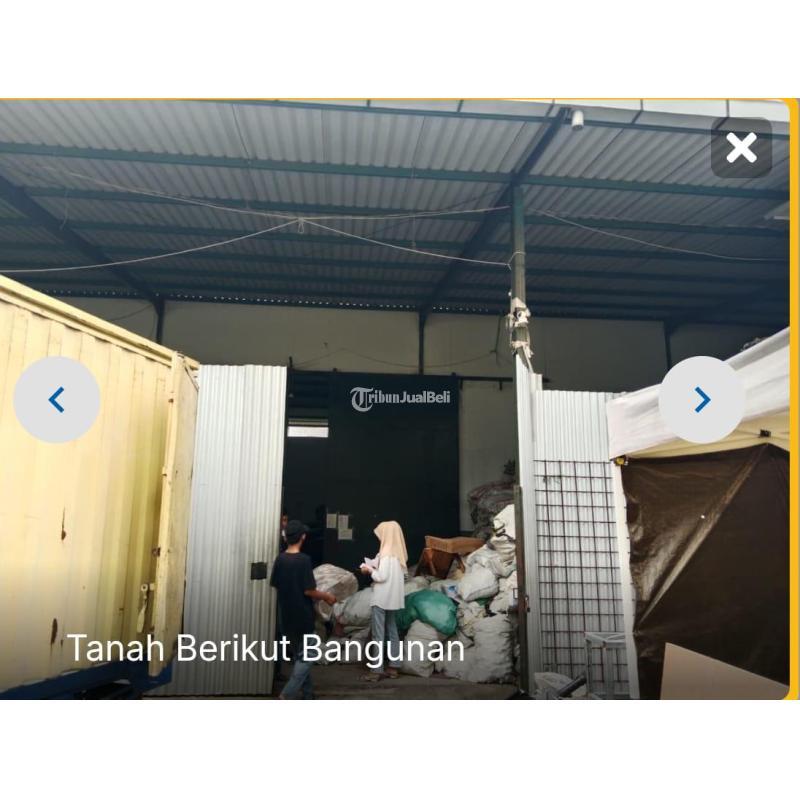The image size is (800, 800).
Task: Close the image viewer
Action: [741, 148]
